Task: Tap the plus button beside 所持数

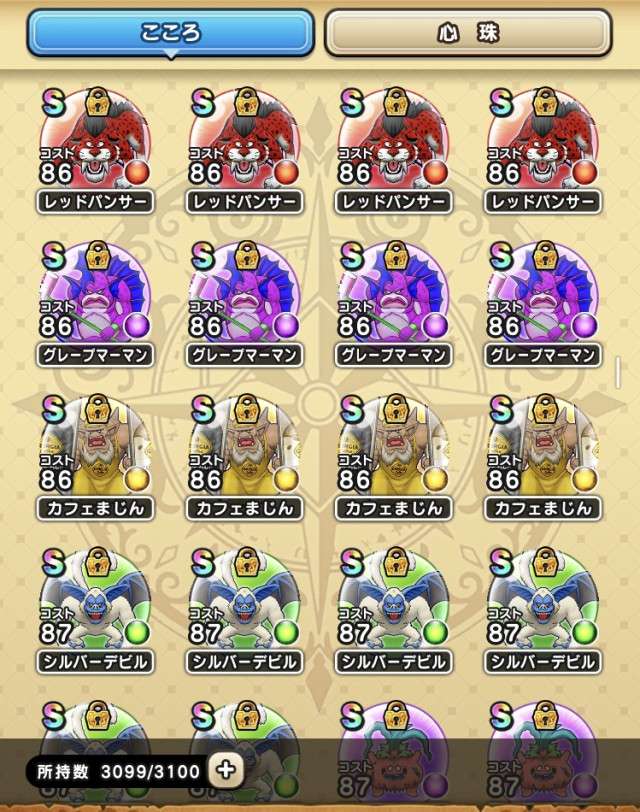Action: tap(226, 770)
